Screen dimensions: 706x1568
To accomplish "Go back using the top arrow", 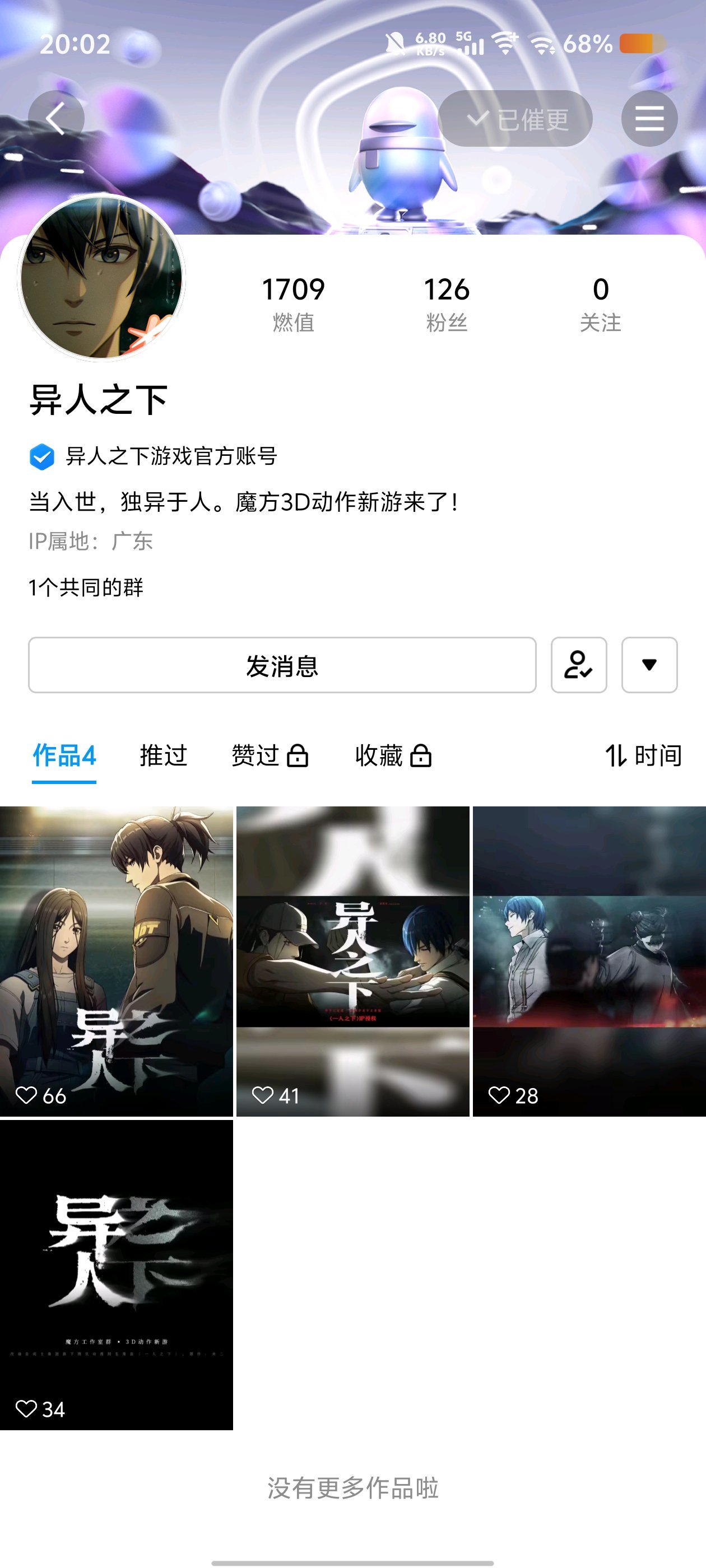I will click(55, 118).
